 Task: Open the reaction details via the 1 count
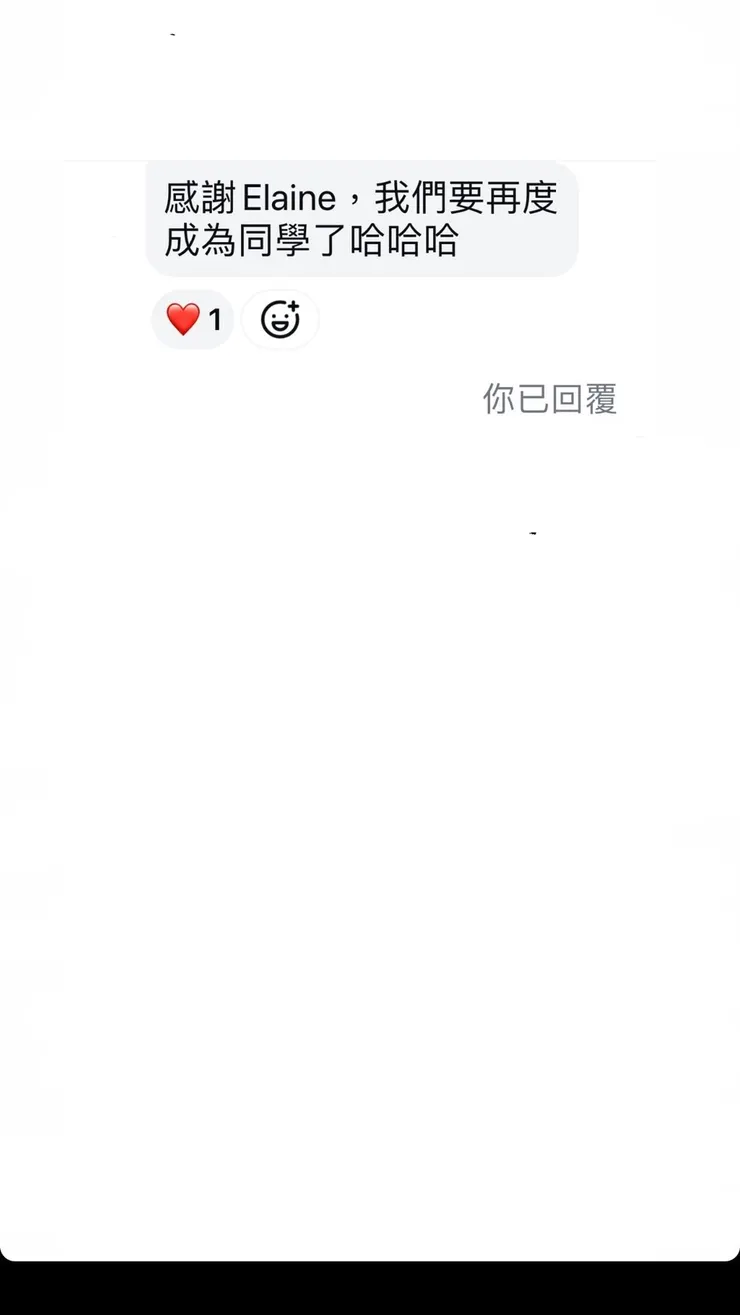click(213, 320)
